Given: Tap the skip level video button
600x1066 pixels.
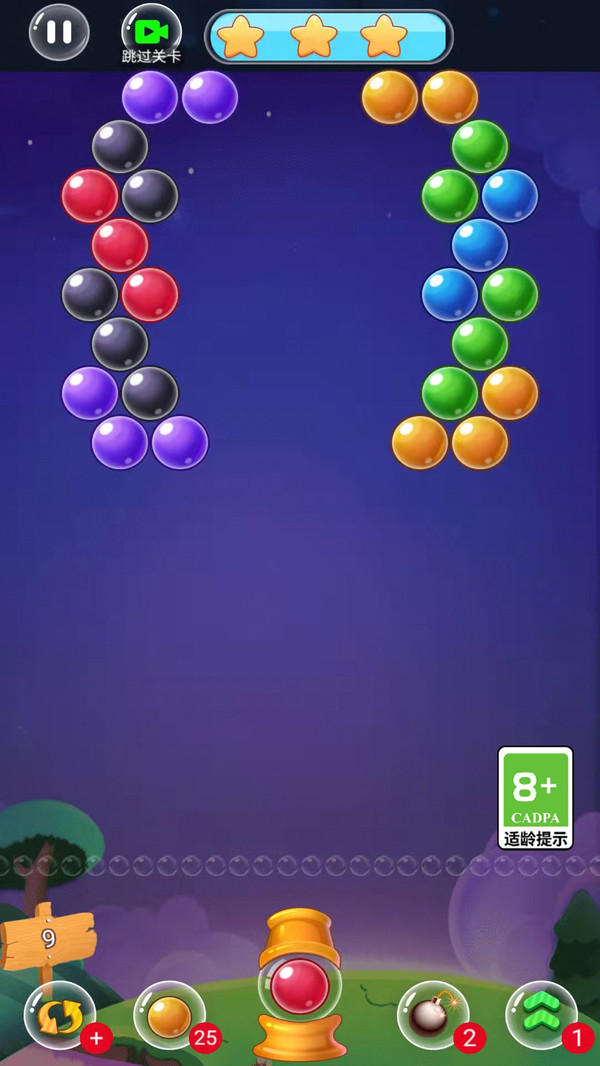Looking at the screenshot, I should 151,32.
